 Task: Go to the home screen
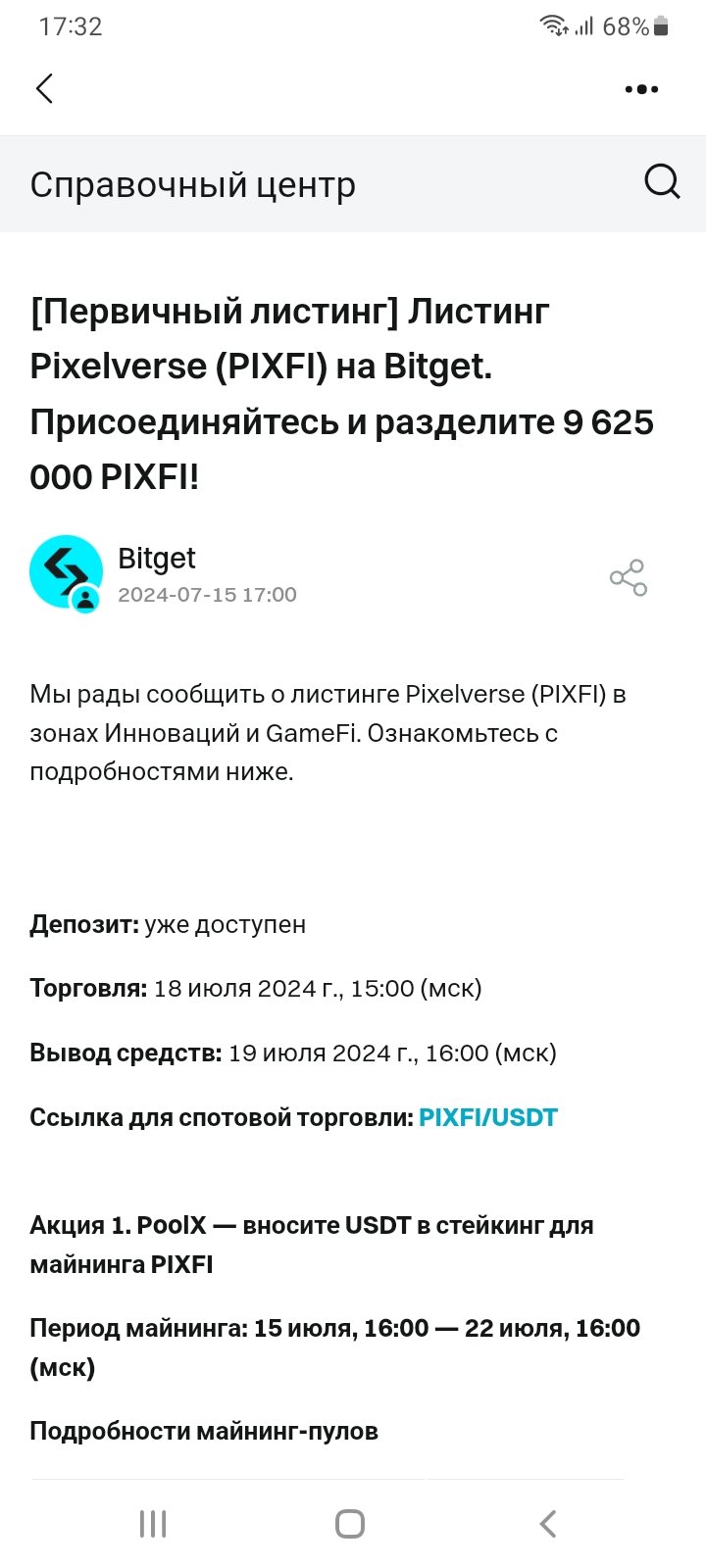tap(350, 1524)
